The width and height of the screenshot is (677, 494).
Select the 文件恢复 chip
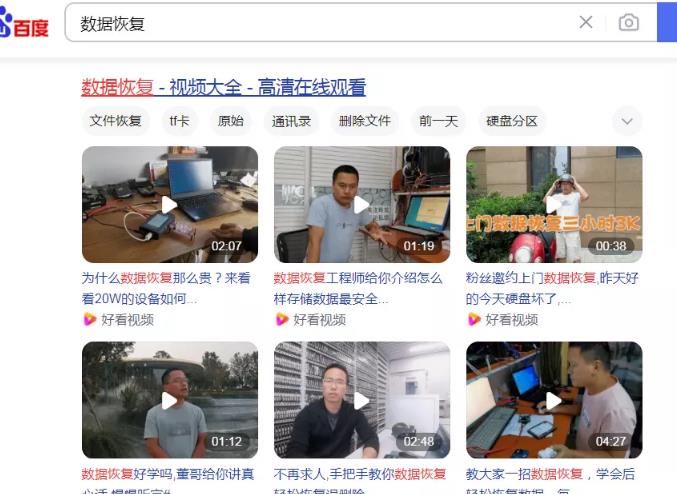click(x=115, y=121)
